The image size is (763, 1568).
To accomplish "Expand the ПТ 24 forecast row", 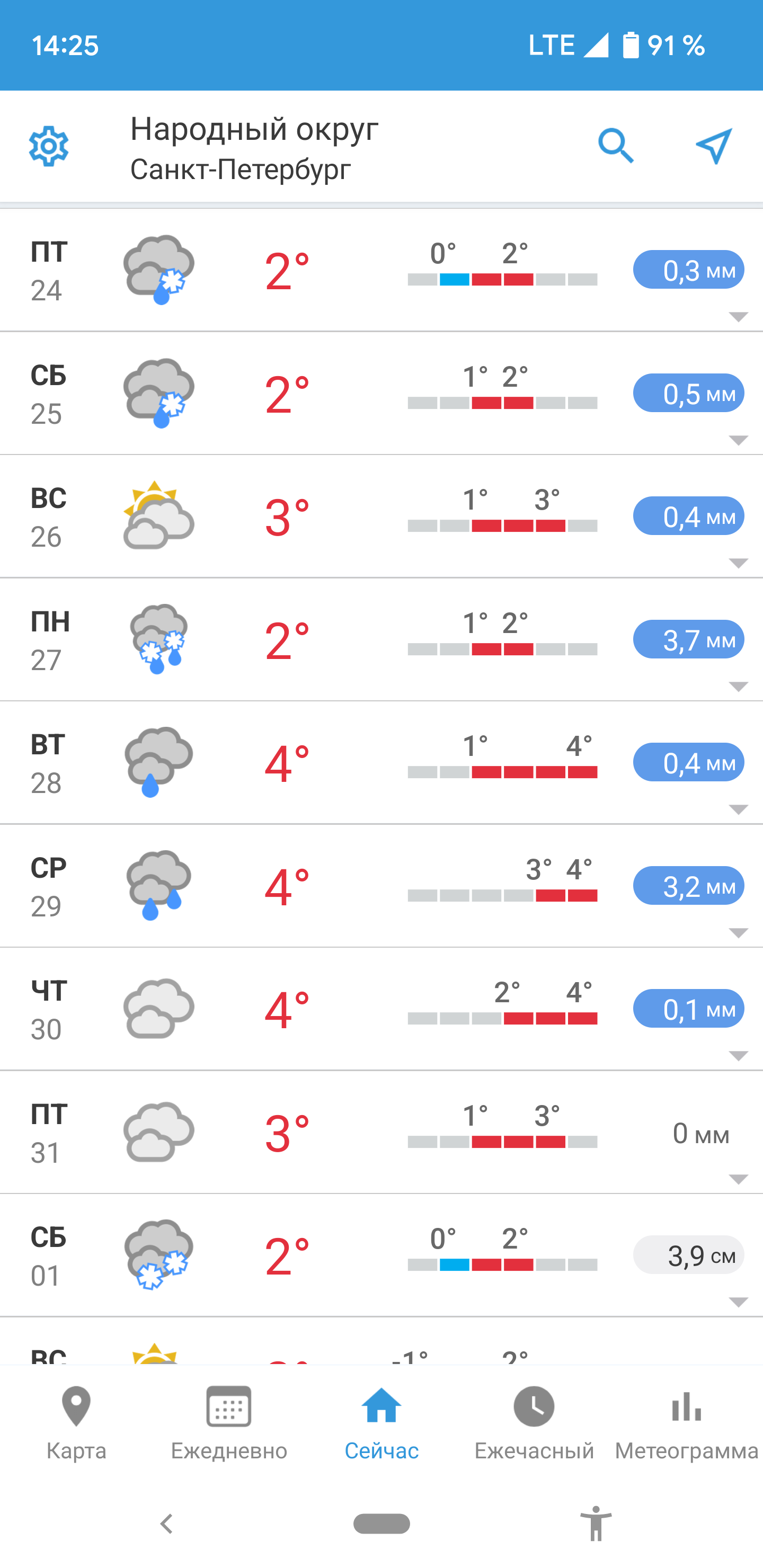I will coord(381,270).
